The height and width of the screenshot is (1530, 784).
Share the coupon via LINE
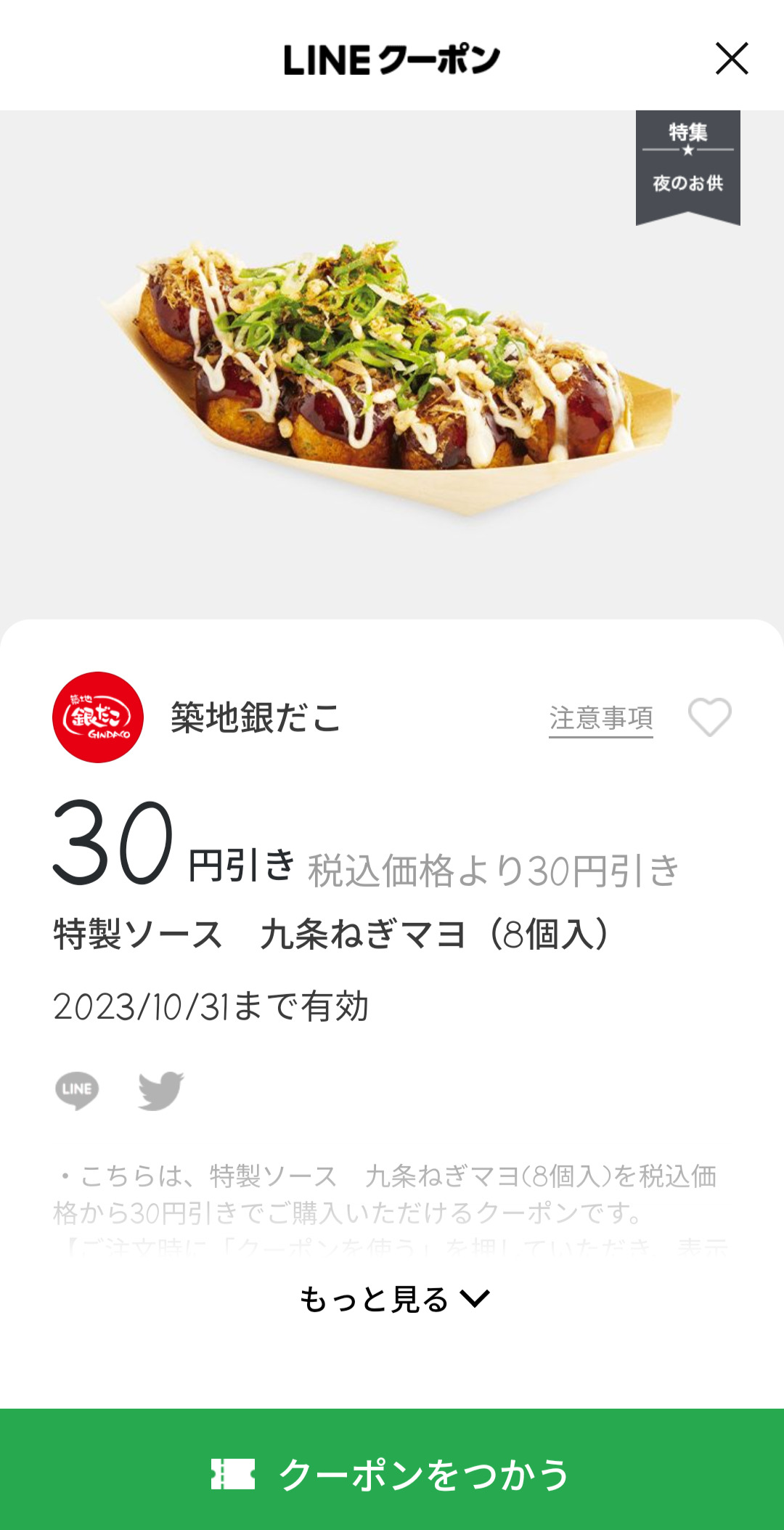pos(77,1090)
